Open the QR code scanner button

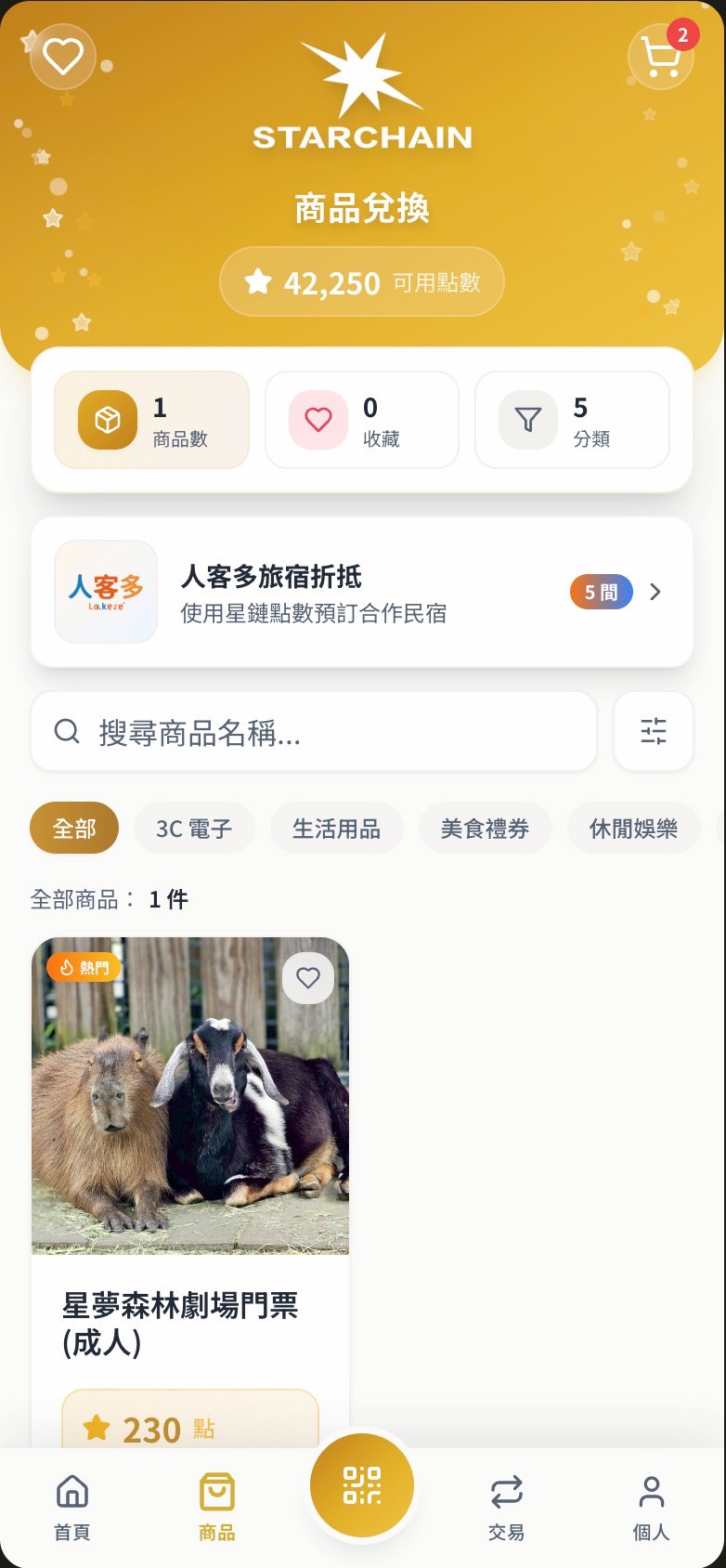[362, 1485]
